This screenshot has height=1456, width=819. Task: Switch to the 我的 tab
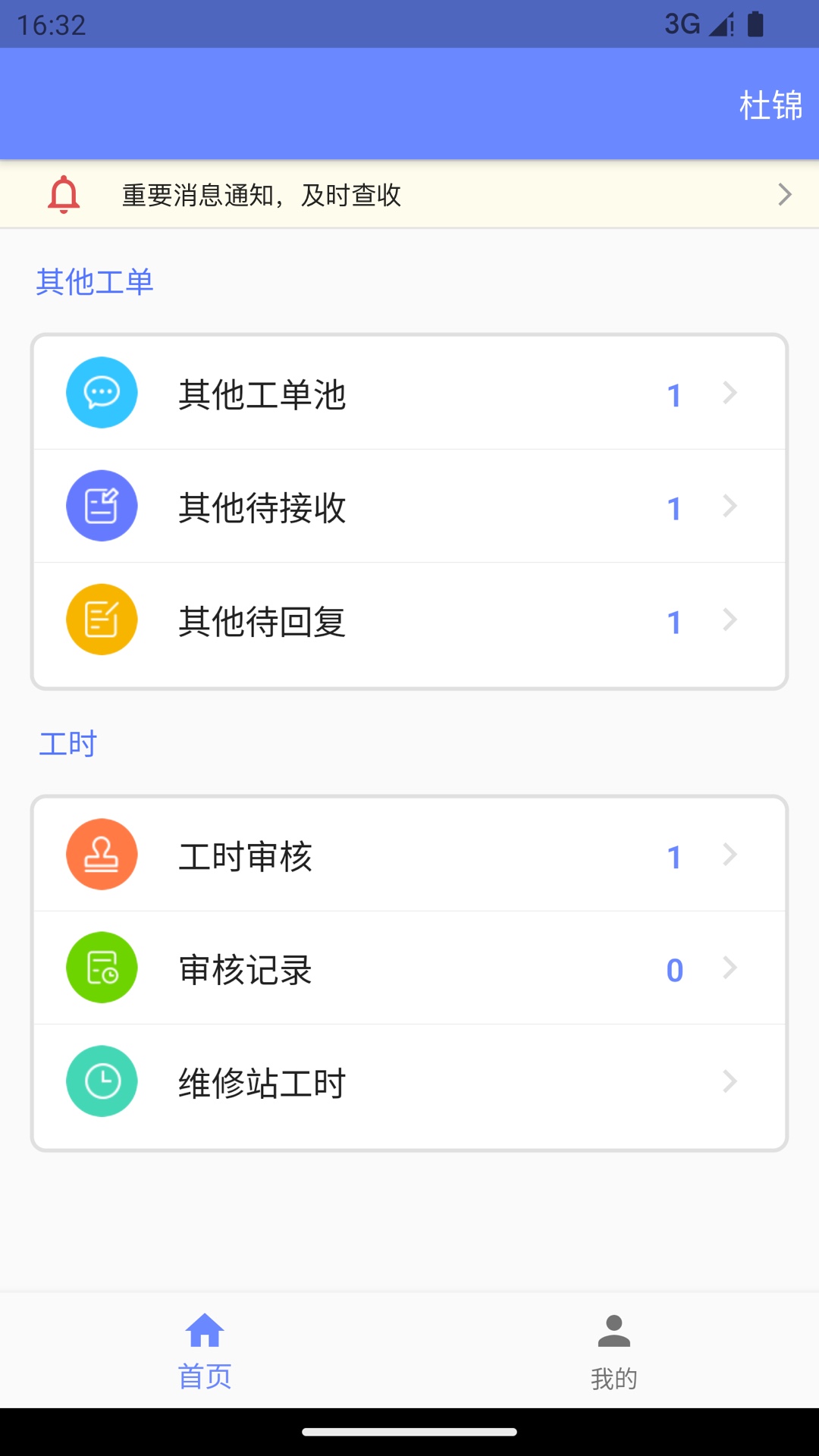(x=613, y=1351)
